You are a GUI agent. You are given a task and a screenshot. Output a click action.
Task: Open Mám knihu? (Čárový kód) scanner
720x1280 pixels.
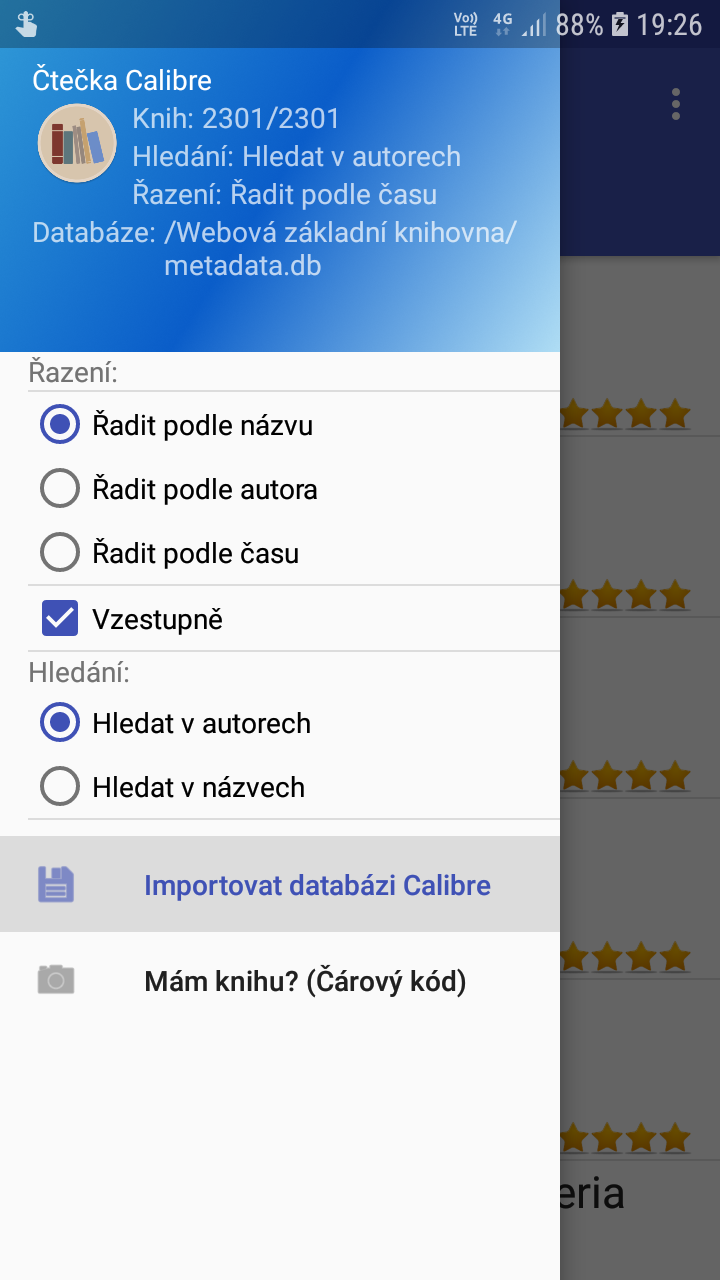pyautogui.click(x=280, y=981)
